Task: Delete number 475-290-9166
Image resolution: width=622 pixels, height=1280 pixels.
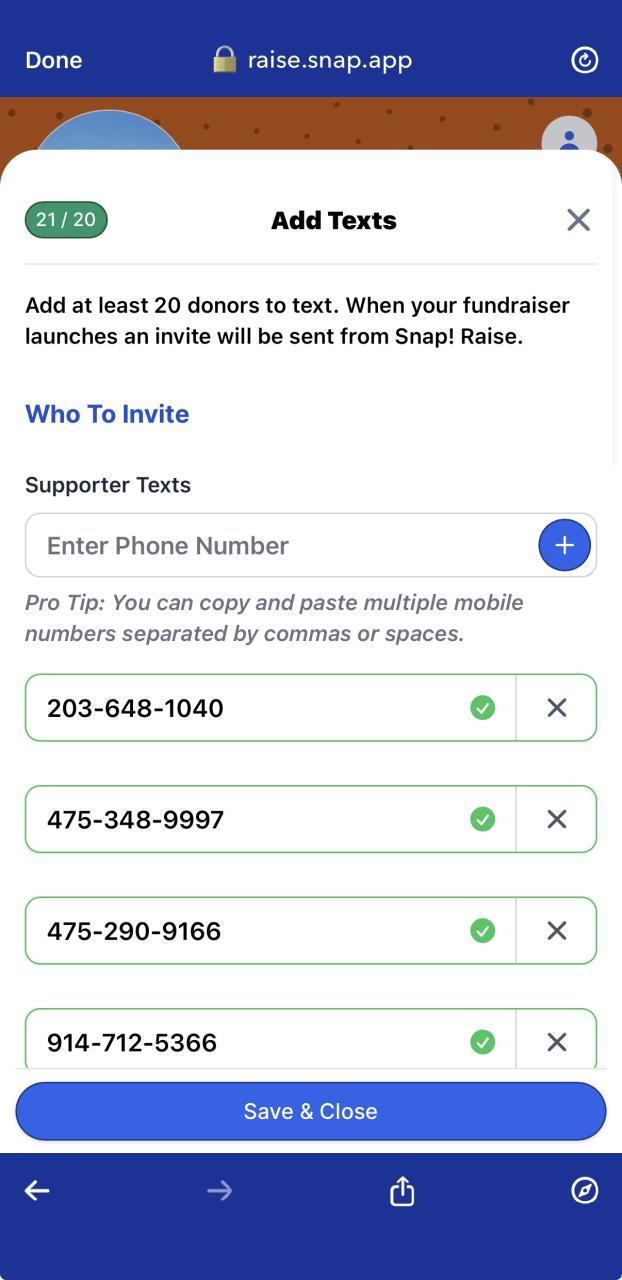Action: [x=557, y=931]
